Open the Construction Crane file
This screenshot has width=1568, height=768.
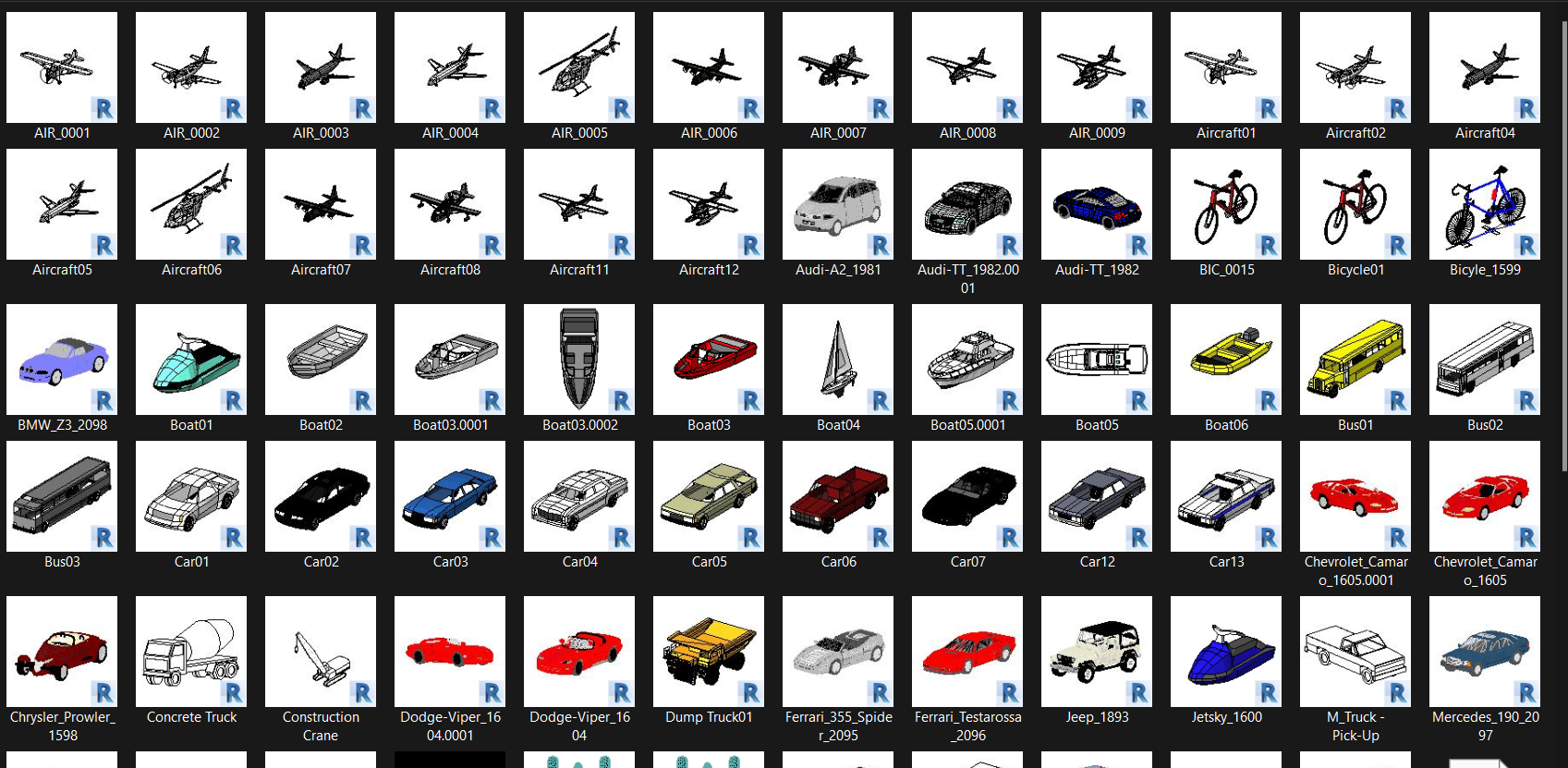tap(321, 652)
